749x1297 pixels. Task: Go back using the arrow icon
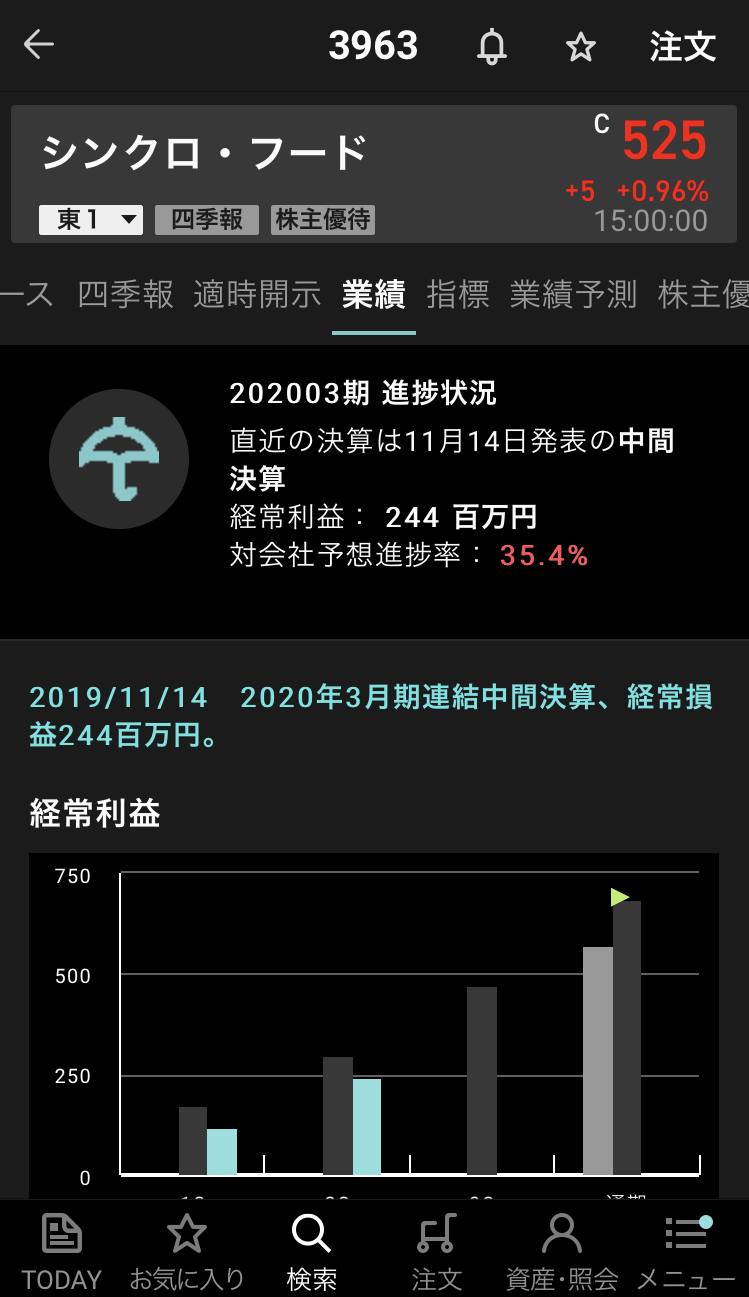(x=38, y=45)
